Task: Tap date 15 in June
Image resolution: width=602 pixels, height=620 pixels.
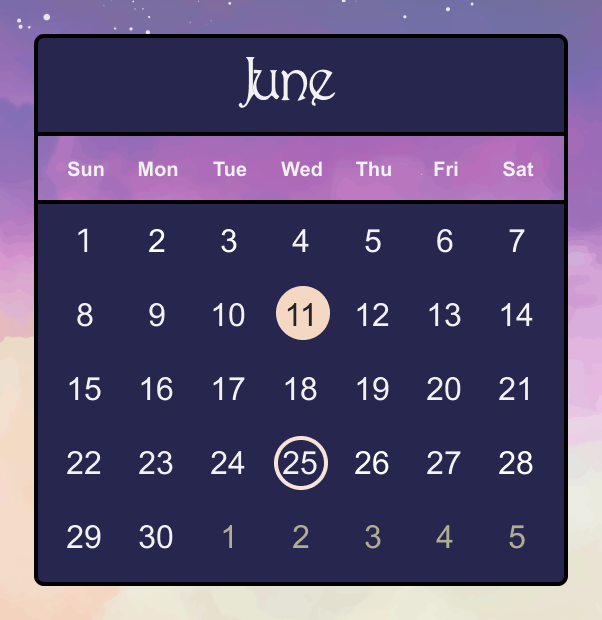Action: (x=85, y=389)
